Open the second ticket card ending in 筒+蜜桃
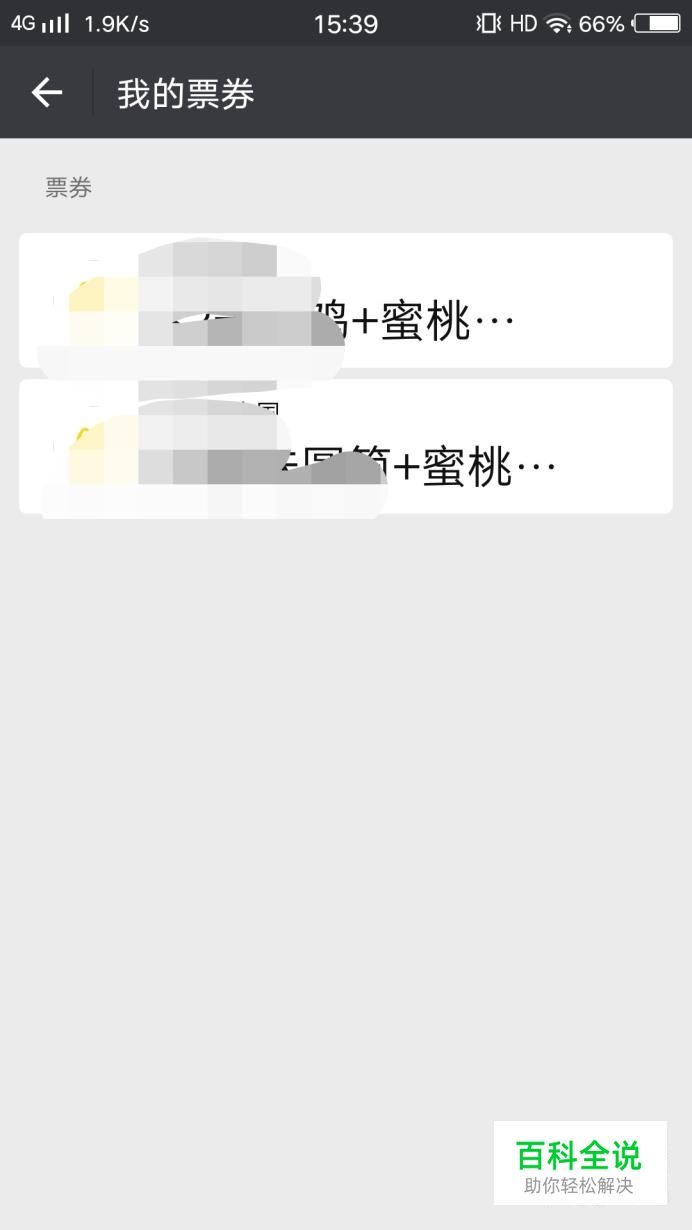 click(346, 447)
